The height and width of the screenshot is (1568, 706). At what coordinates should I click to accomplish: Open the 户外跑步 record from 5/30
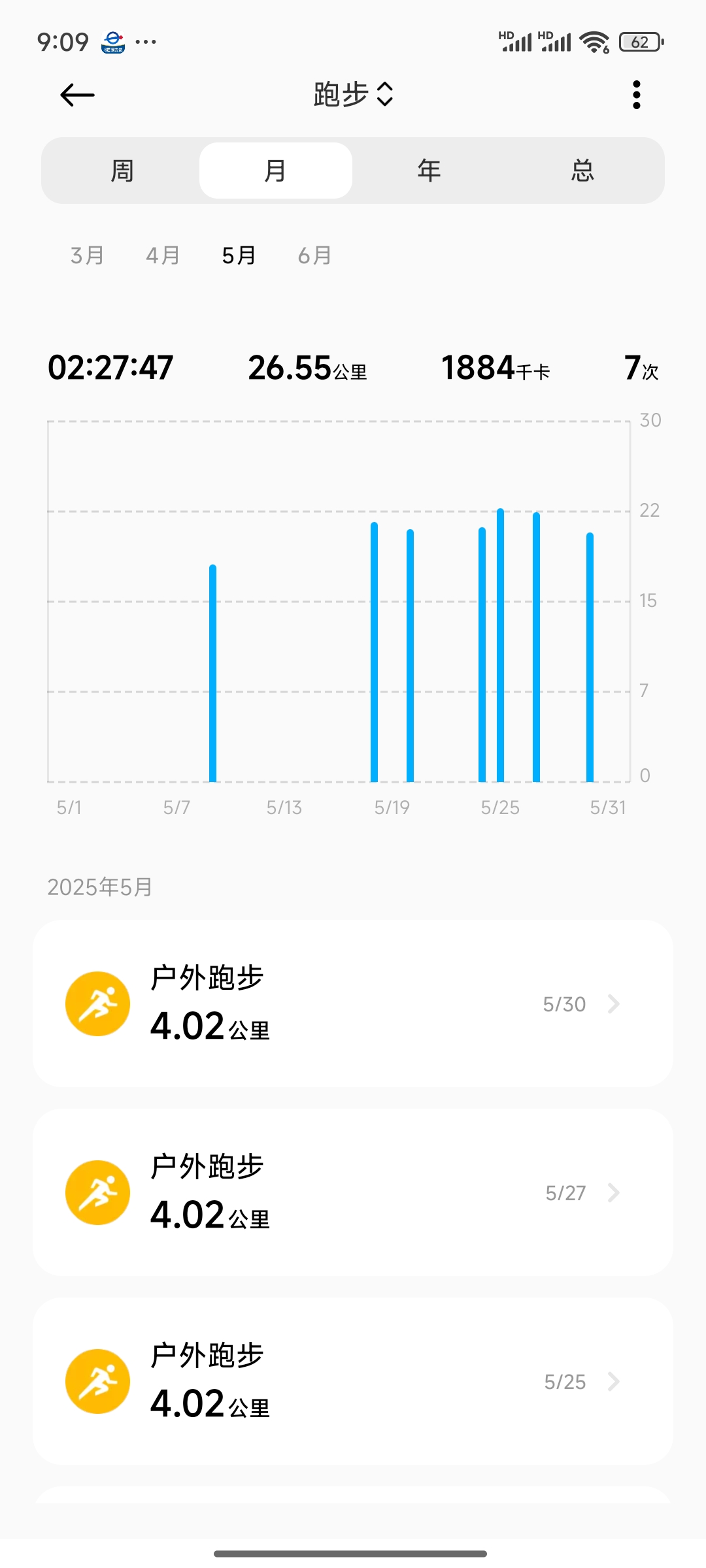[353, 1004]
